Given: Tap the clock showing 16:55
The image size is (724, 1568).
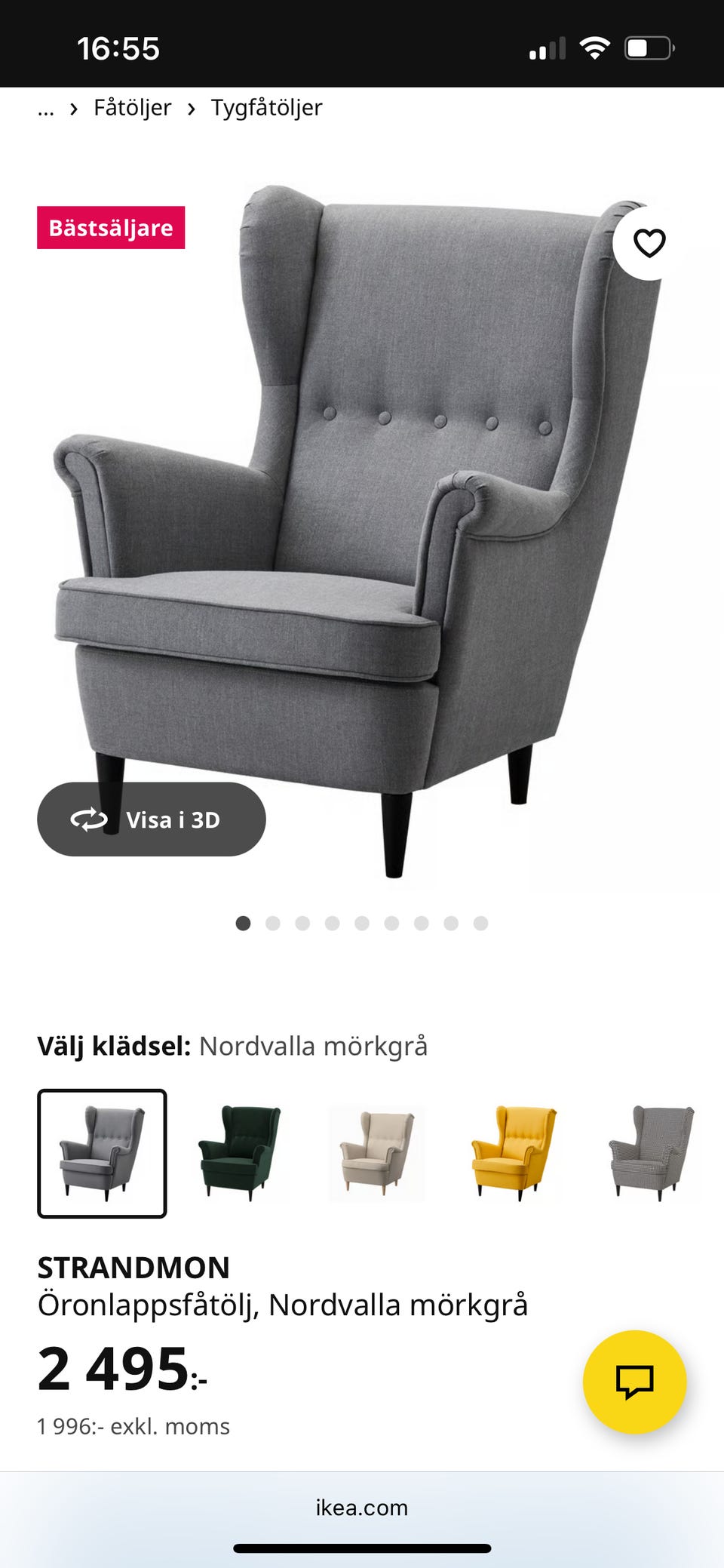Looking at the screenshot, I should pyautogui.click(x=118, y=48).
